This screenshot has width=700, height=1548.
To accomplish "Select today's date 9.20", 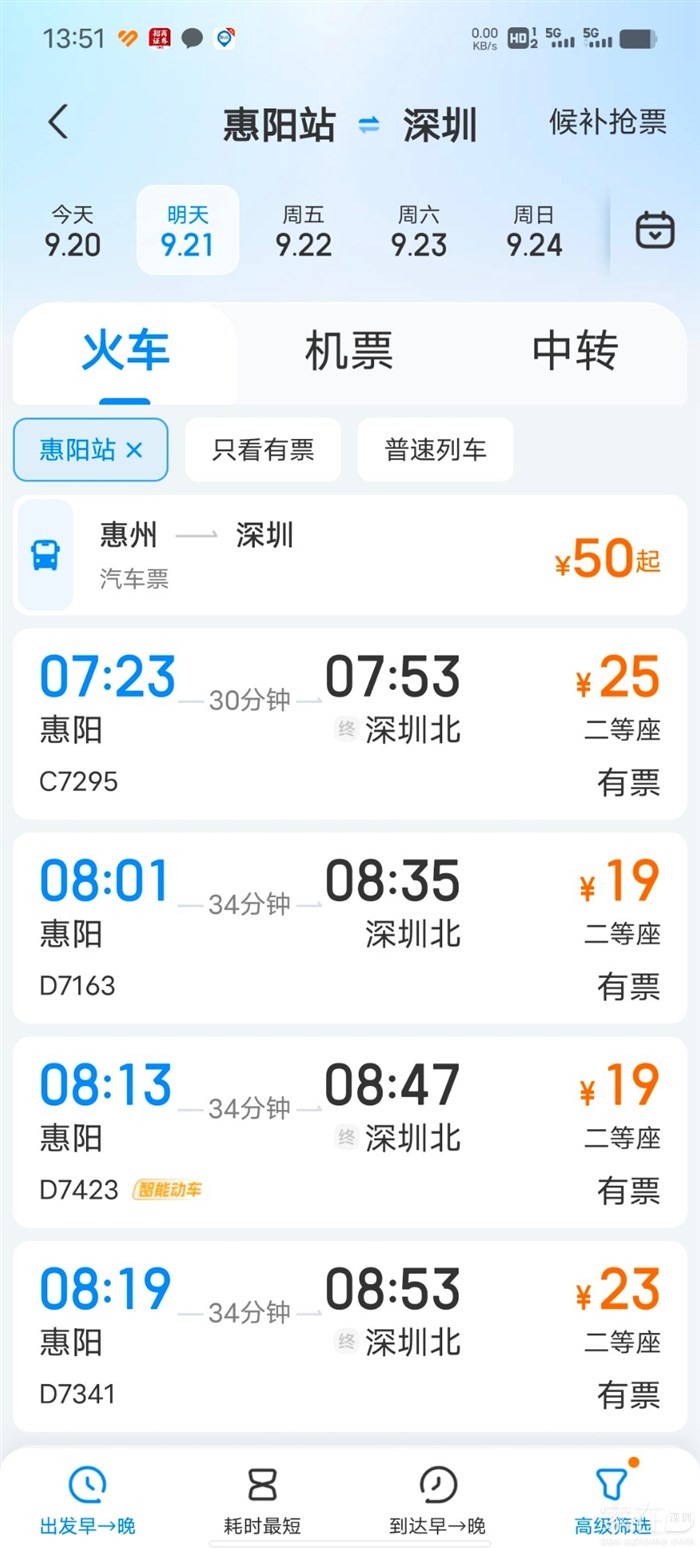I will click(73, 231).
